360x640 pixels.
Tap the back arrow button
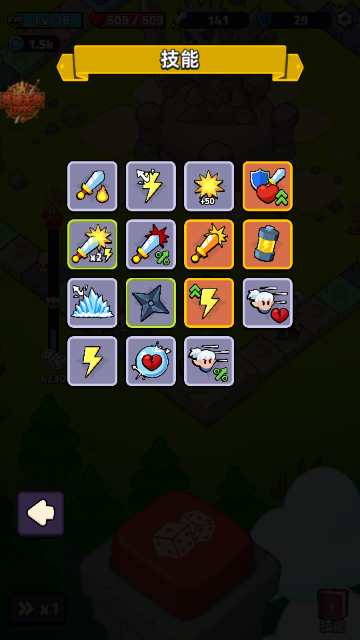click(40, 513)
